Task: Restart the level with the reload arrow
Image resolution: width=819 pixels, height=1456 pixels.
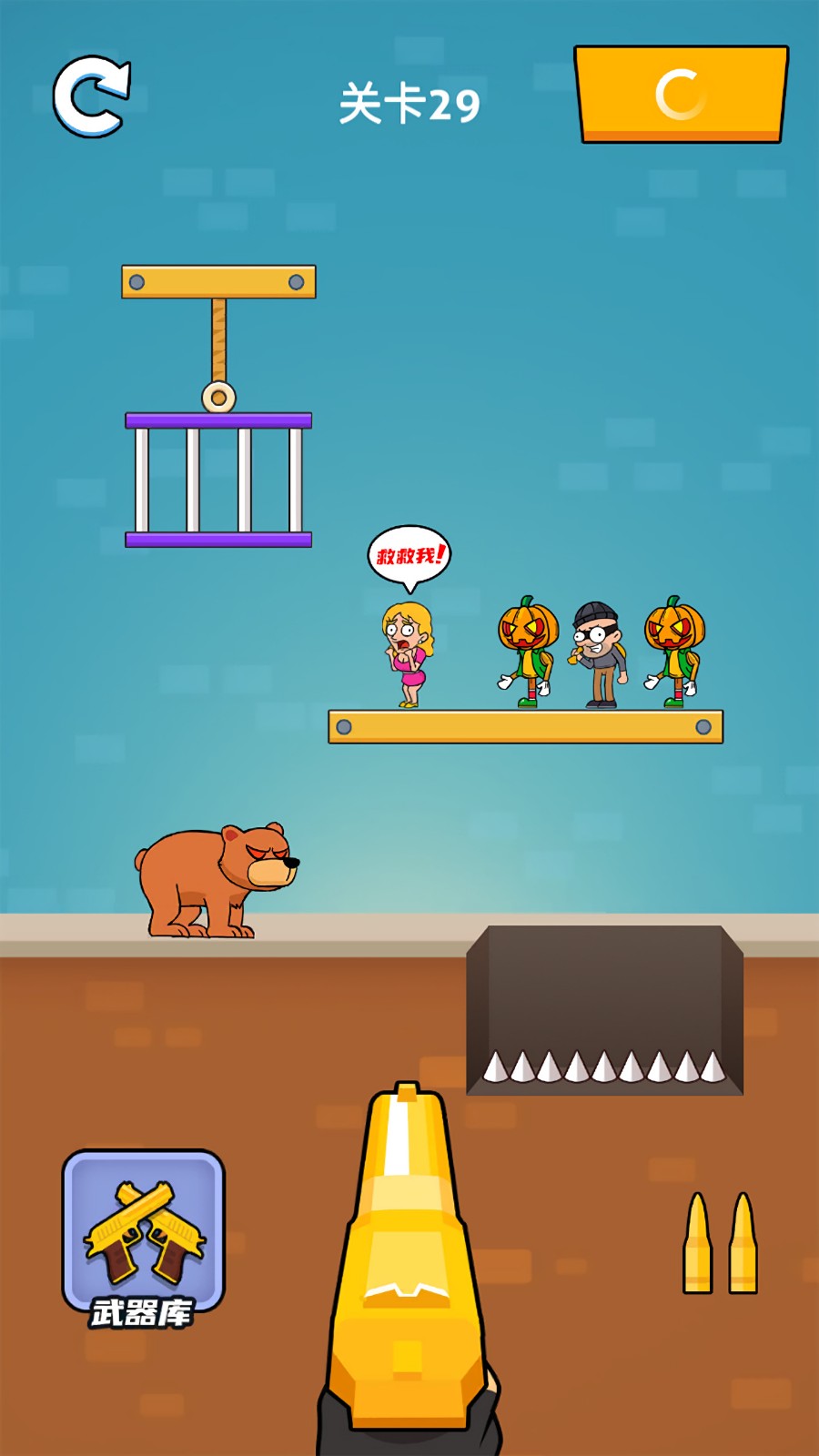Action: (91, 96)
